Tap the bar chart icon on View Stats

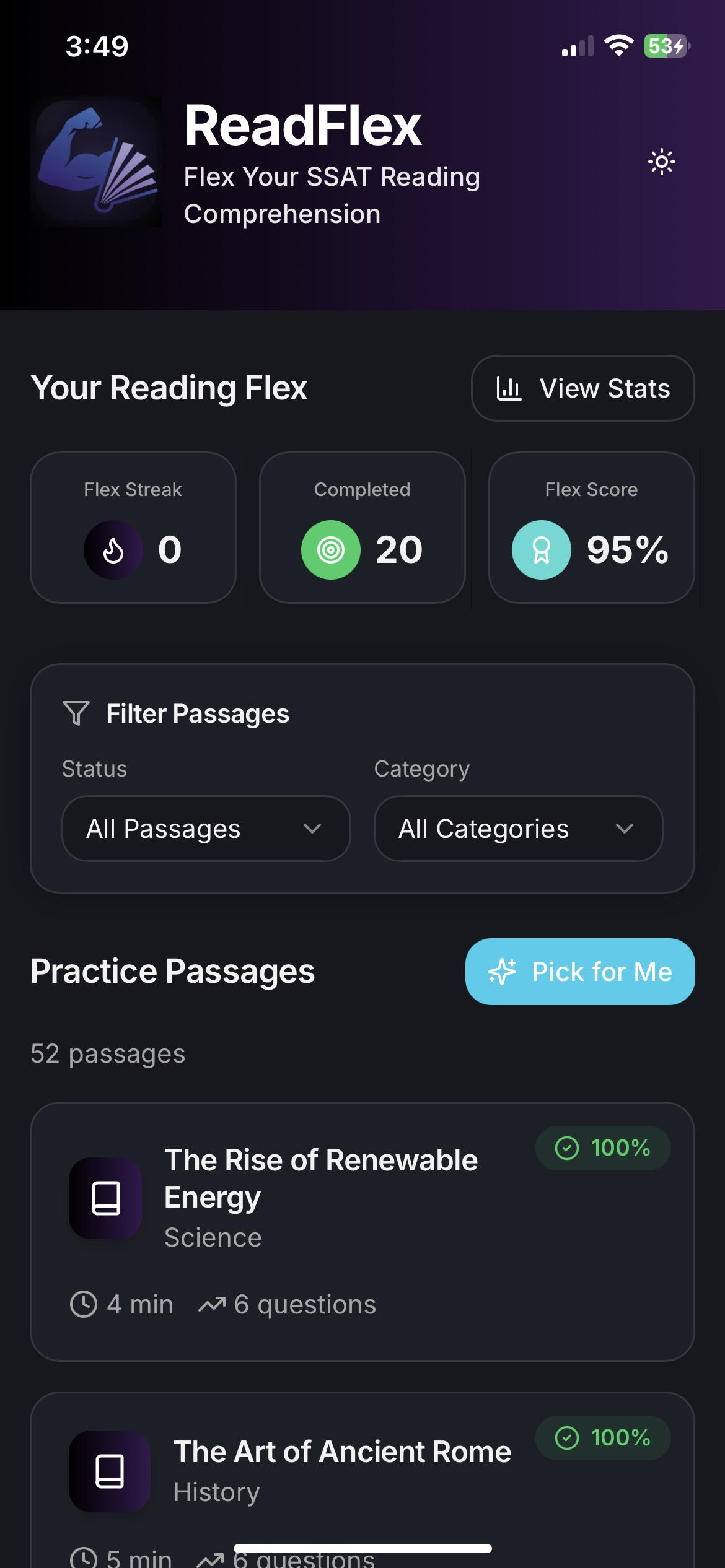pos(508,388)
